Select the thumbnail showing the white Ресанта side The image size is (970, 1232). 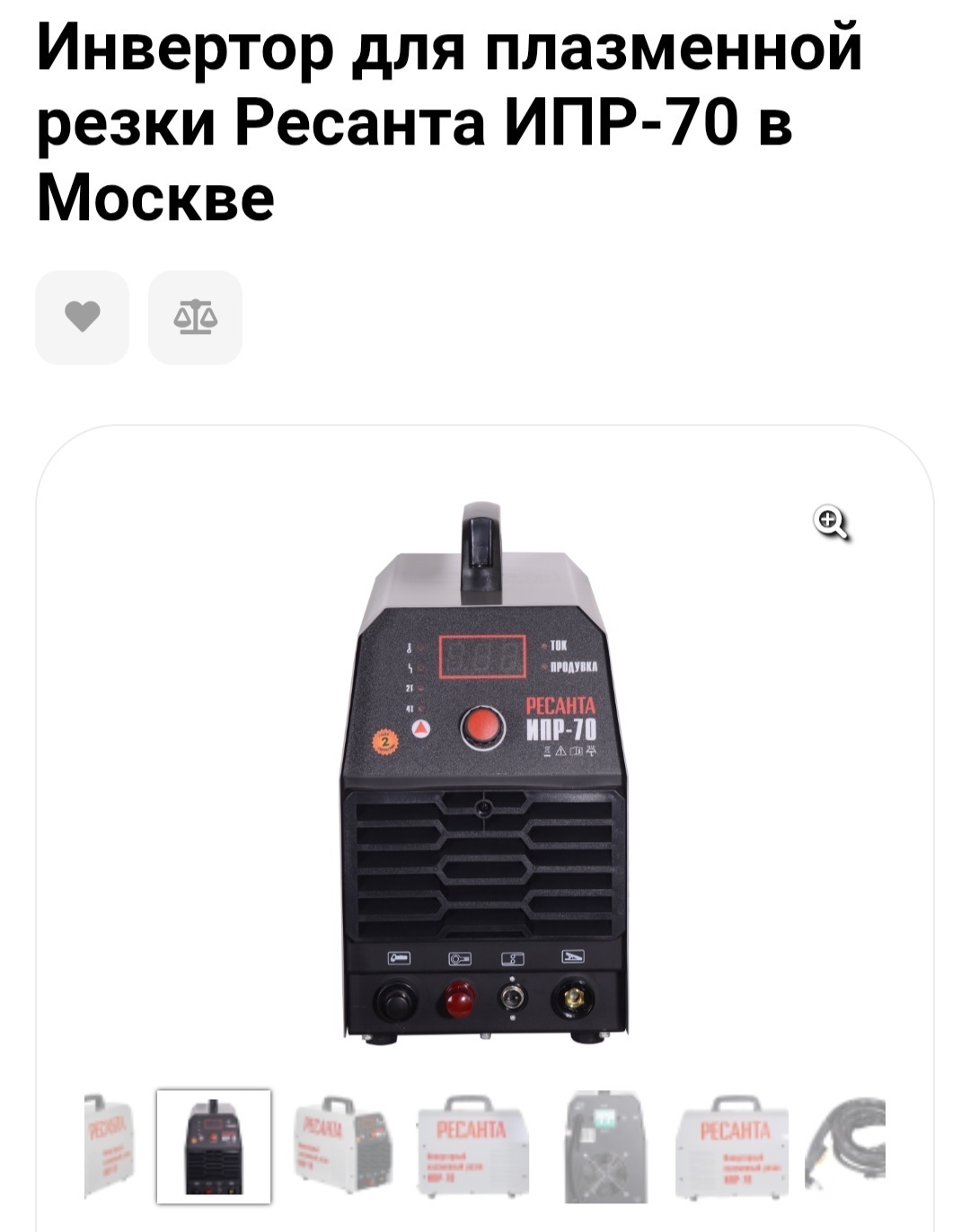pyautogui.click(x=473, y=1147)
